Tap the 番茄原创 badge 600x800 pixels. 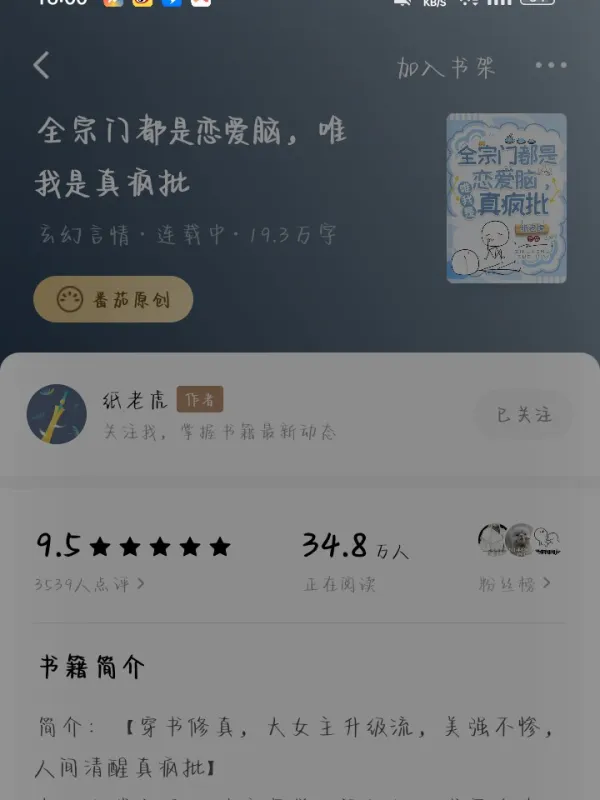(113, 300)
